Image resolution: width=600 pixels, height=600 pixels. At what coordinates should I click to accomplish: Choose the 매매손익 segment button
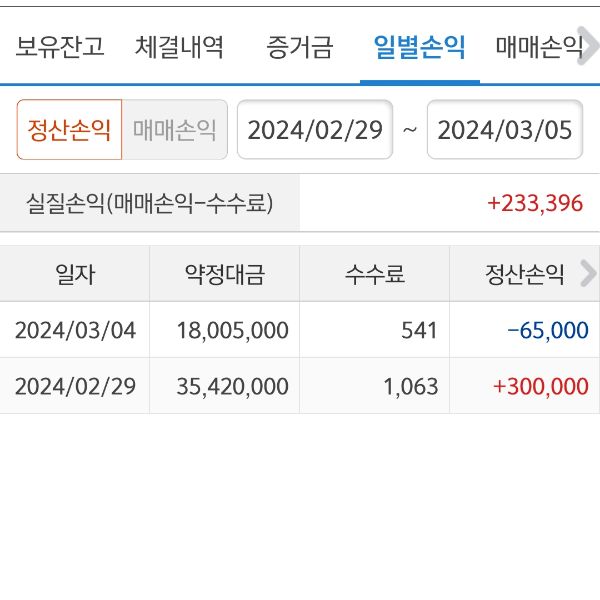pyautogui.click(x=175, y=130)
